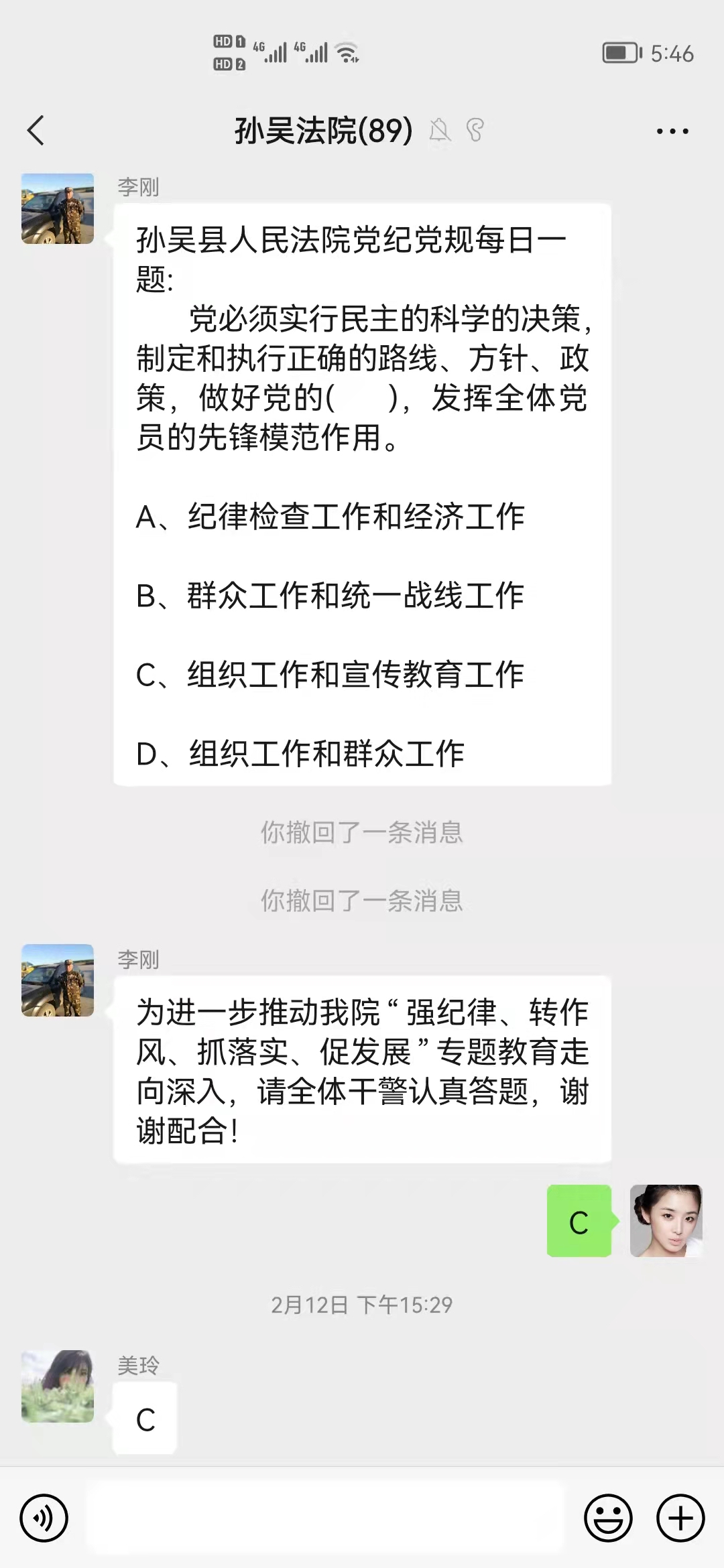The height and width of the screenshot is (1568, 724).
Task: Tap the message text field
Action: pyautogui.click(x=325, y=1518)
